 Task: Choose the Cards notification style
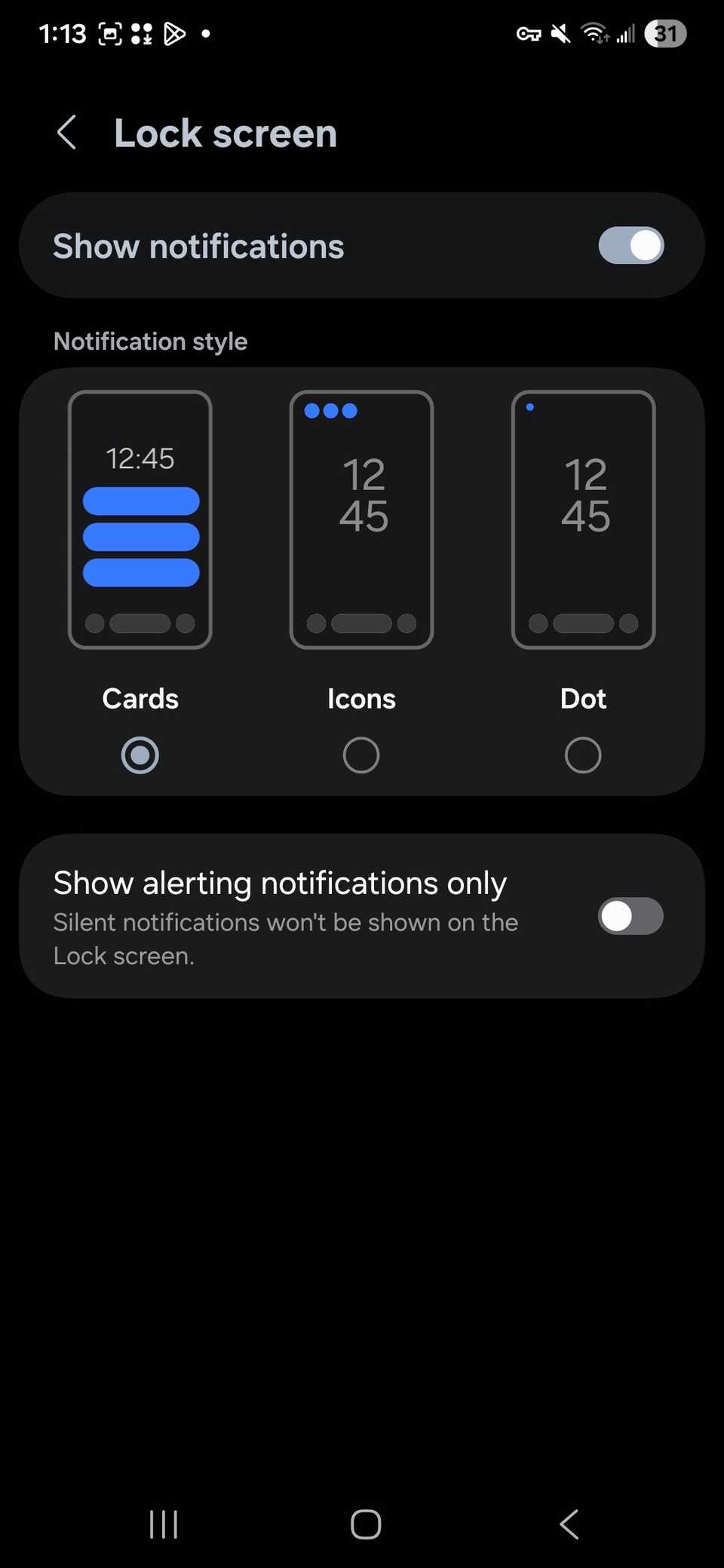pos(140,755)
